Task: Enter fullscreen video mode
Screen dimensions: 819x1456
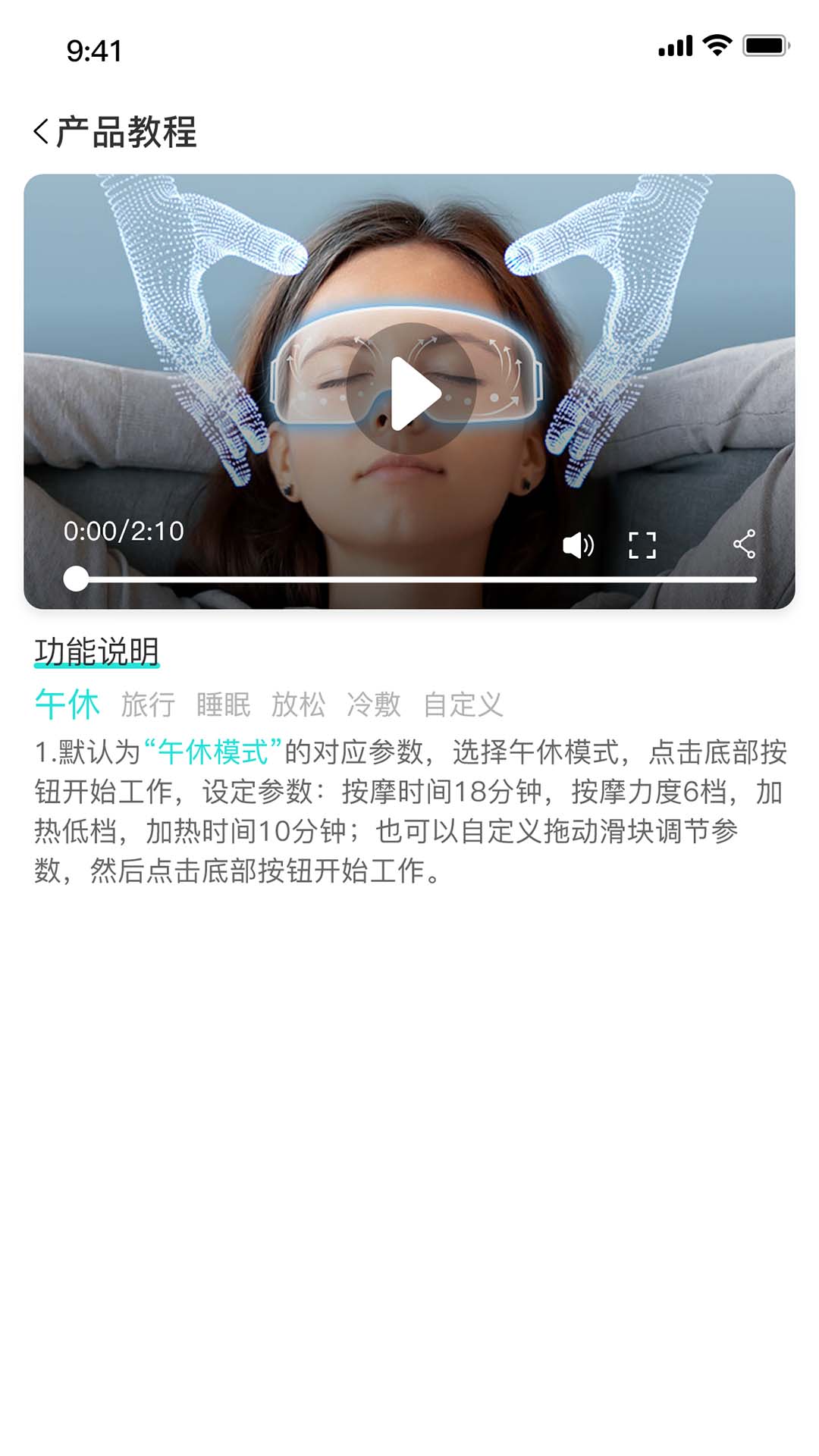Action: point(642,544)
